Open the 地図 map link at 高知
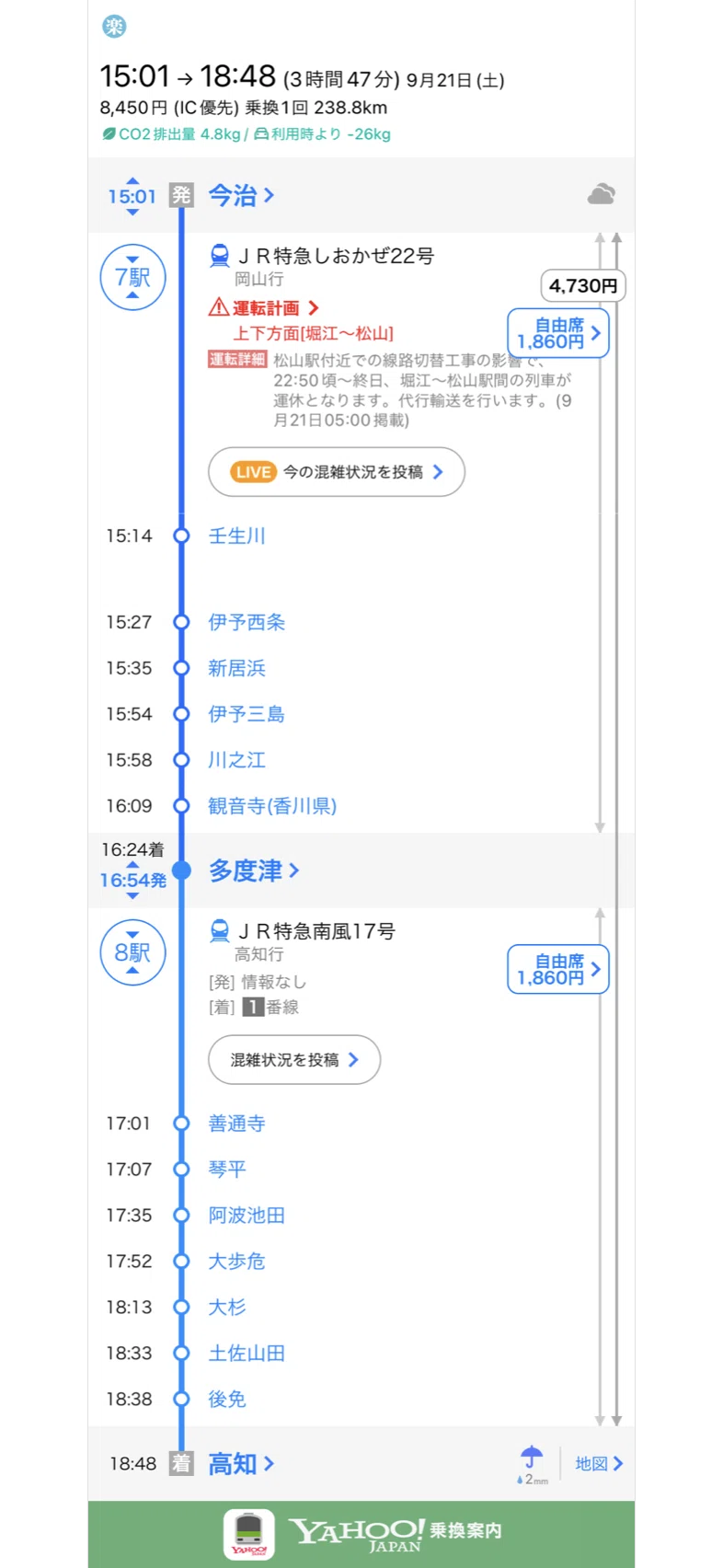Viewport: 723px width, 1568px height. coord(599,1463)
